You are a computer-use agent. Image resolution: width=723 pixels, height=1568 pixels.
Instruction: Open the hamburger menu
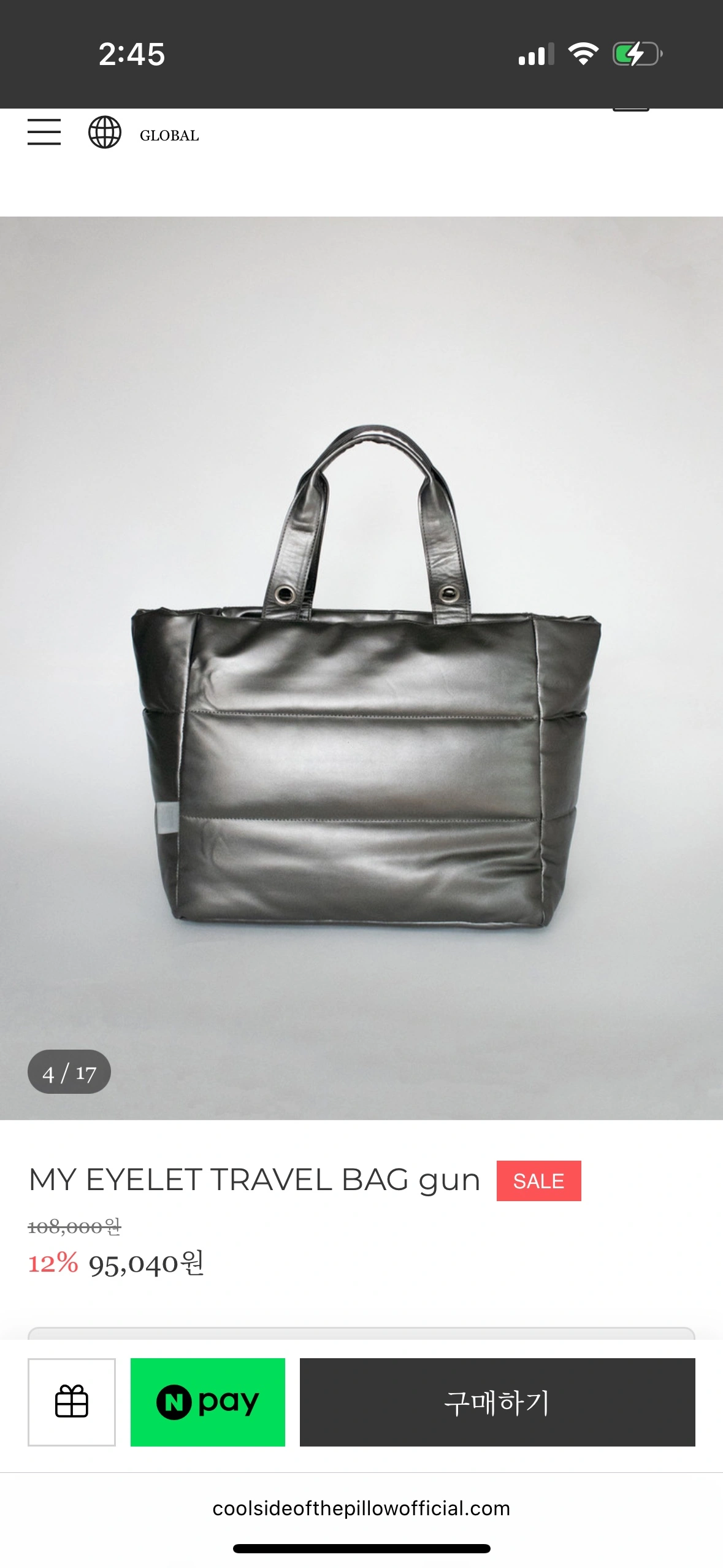[44, 132]
